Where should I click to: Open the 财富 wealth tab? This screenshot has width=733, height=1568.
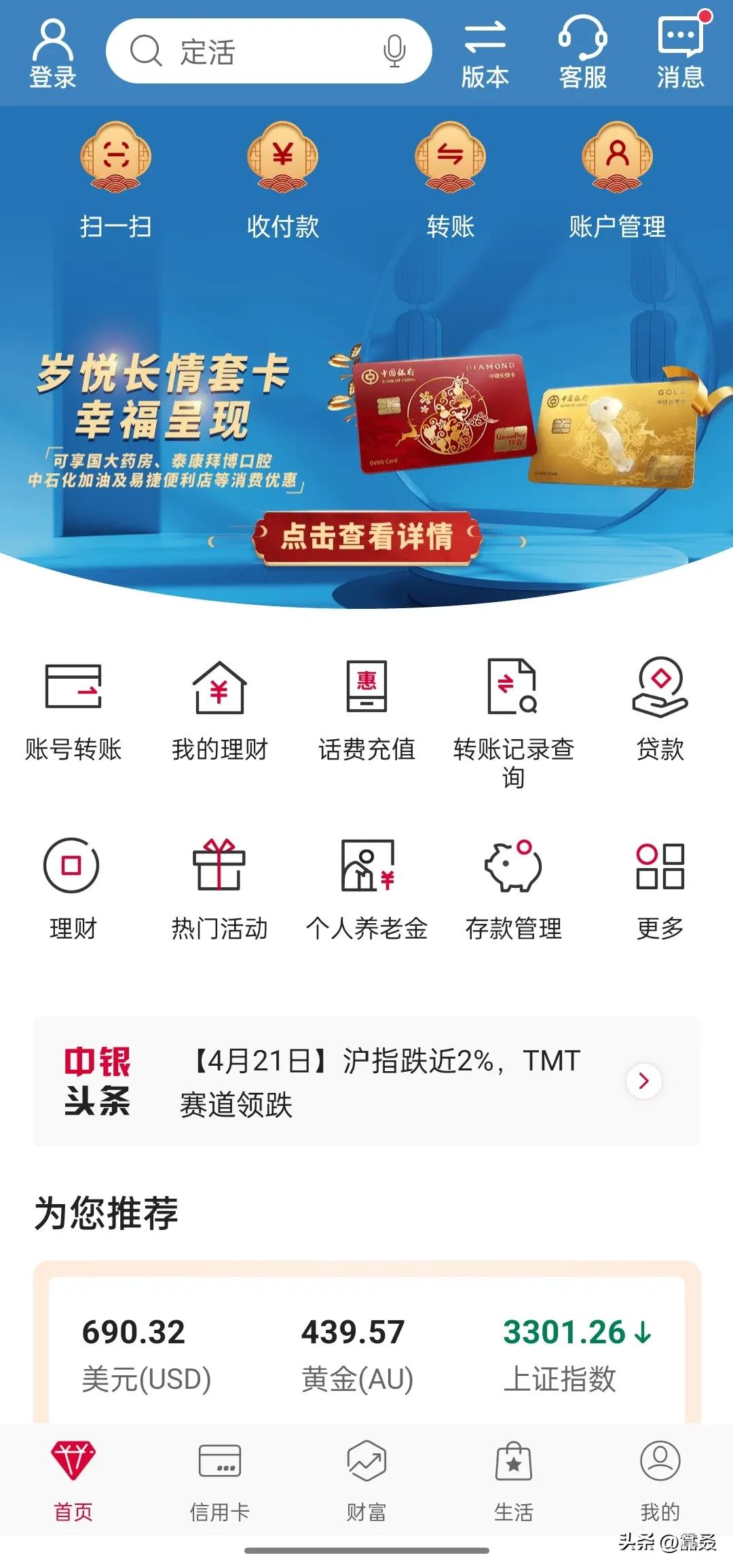(366, 1480)
